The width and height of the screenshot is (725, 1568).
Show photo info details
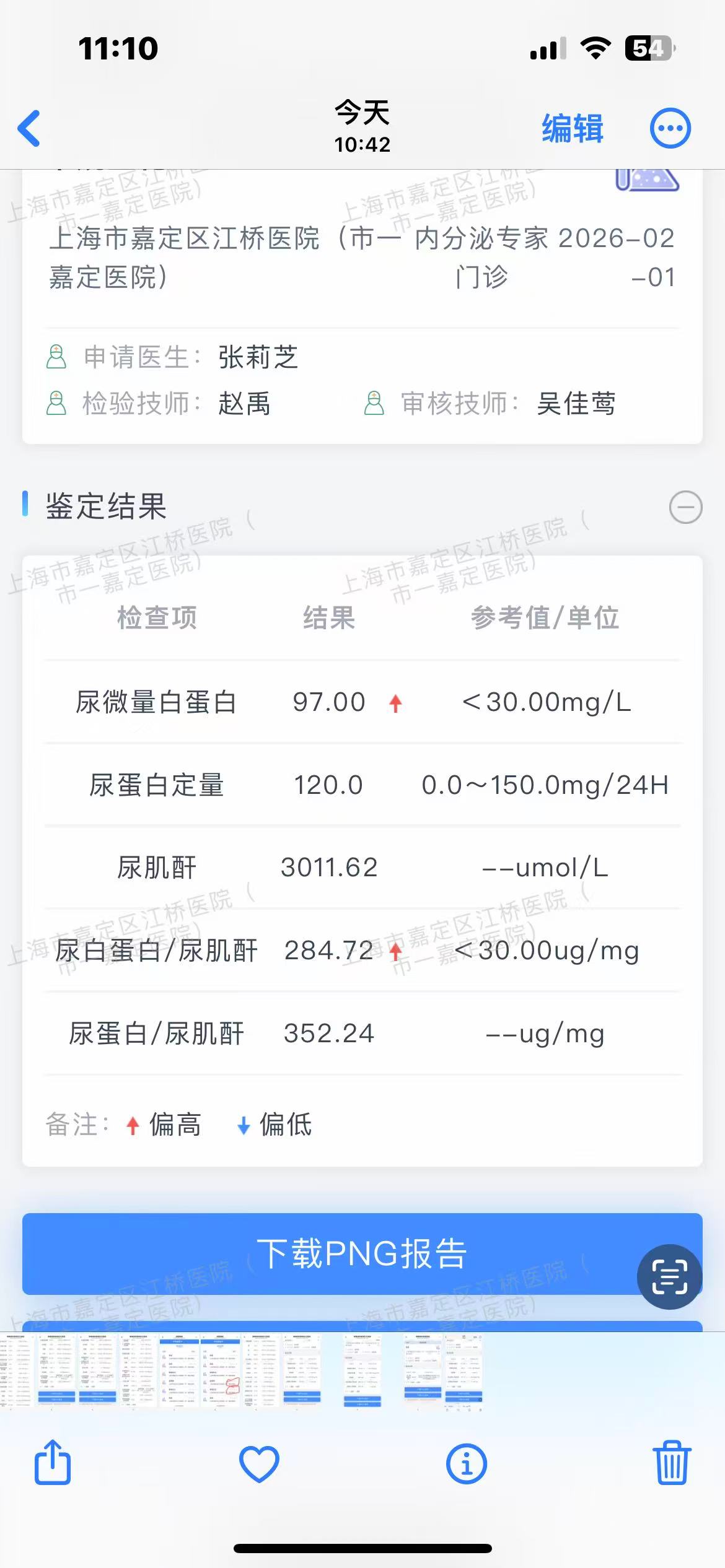click(466, 1464)
